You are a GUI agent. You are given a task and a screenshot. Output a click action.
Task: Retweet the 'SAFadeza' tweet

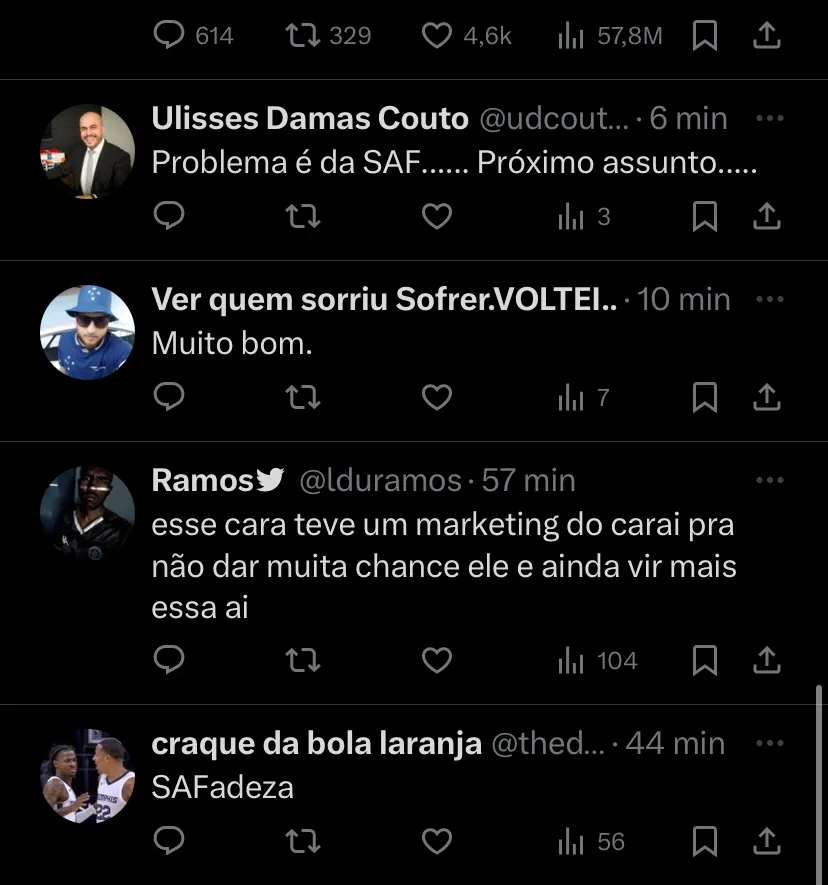tap(302, 841)
